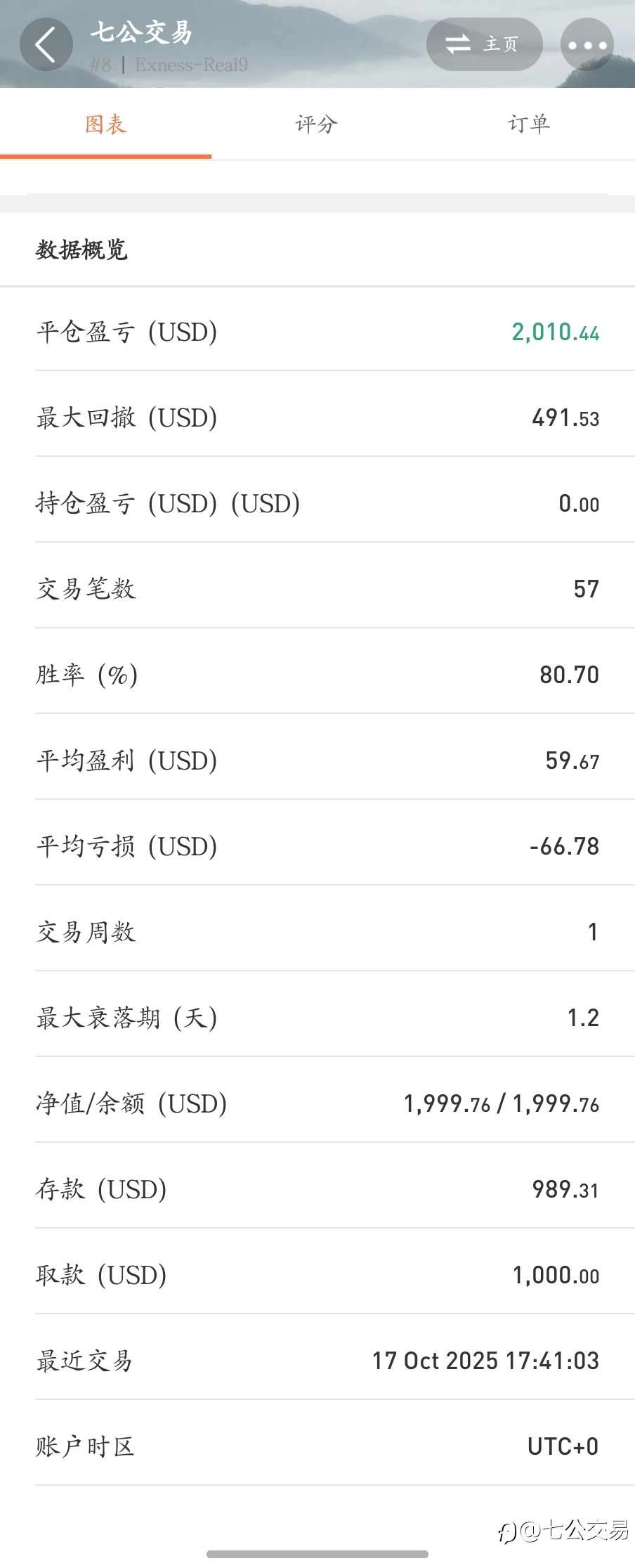Select the 取款 1,000.00 row

(316, 1274)
